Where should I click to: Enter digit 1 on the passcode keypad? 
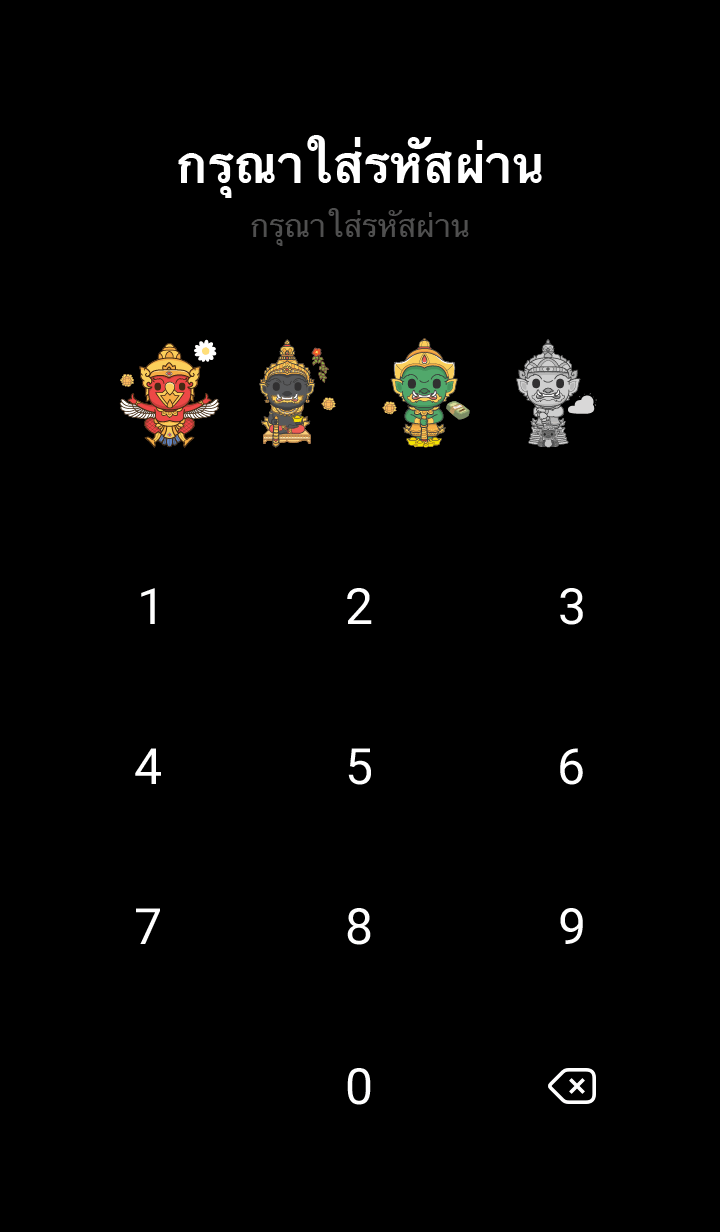149,607
